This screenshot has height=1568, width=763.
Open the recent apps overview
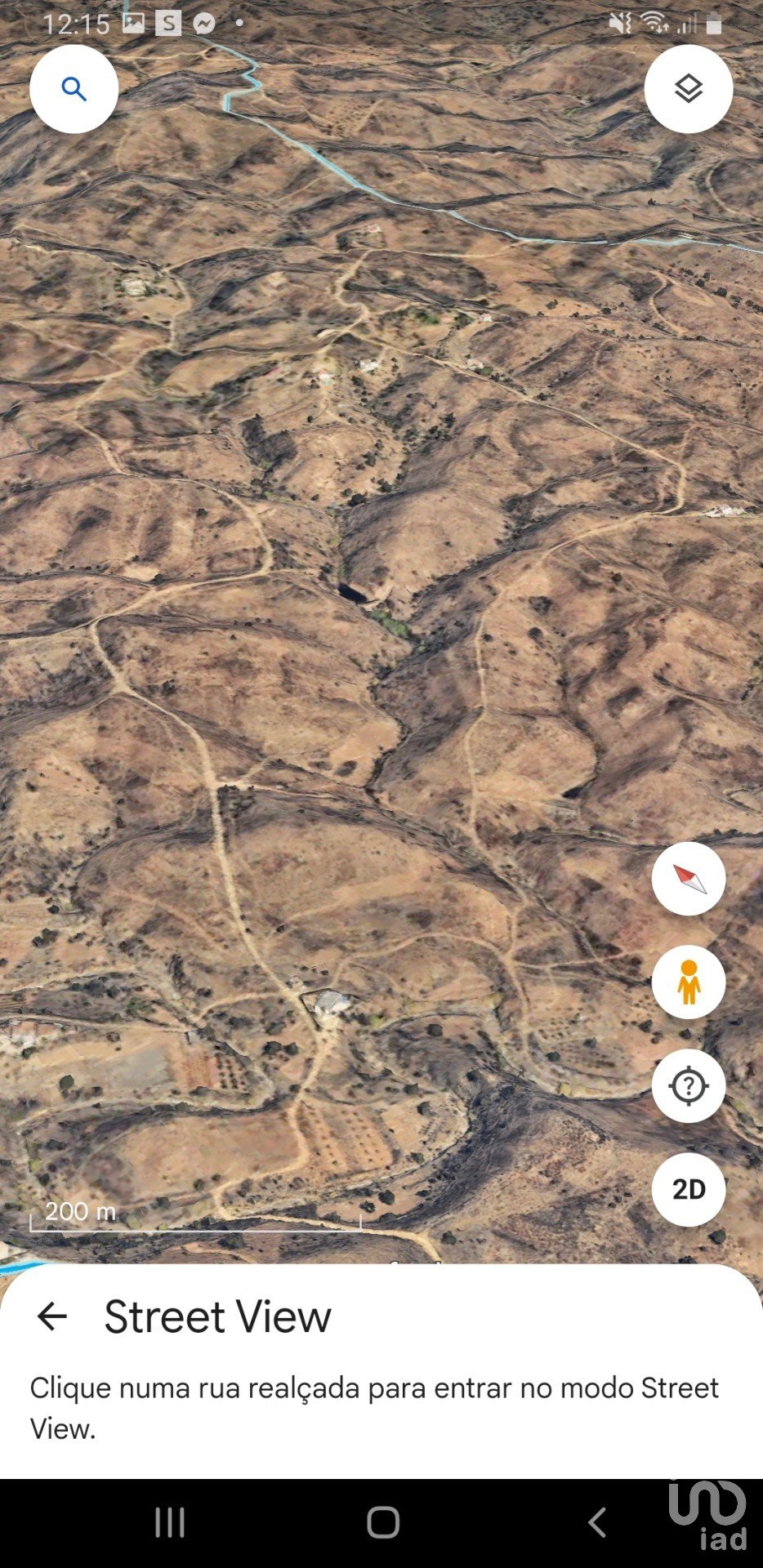[170, 1522]
